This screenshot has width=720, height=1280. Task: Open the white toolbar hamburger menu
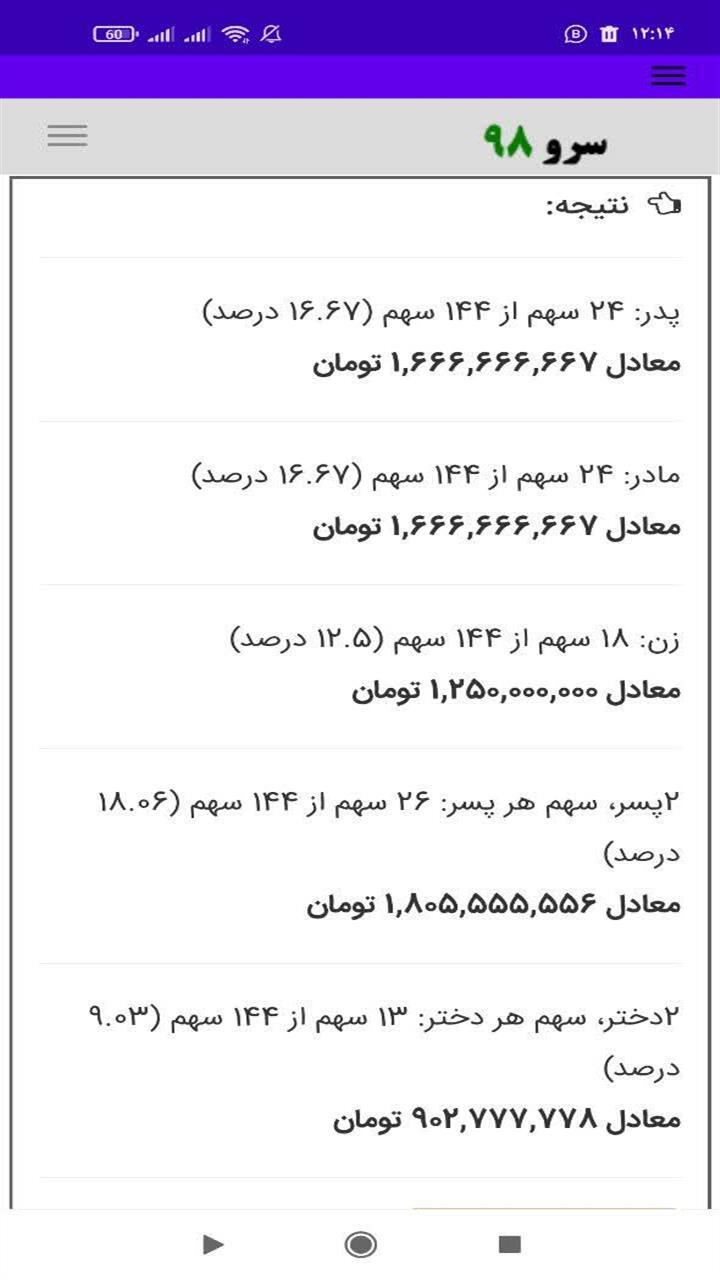[x=67, y=135]
